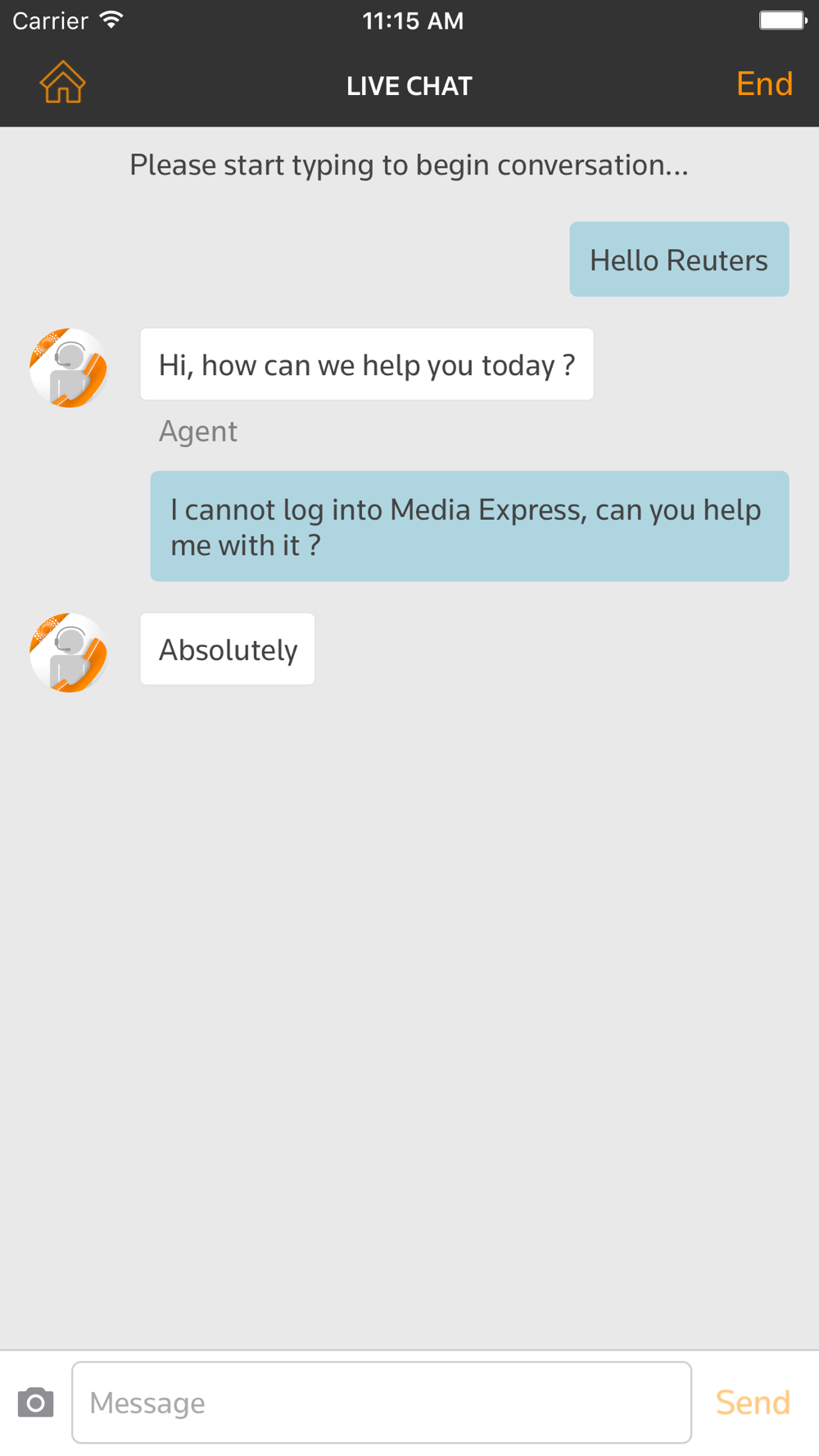Focus the Message text field
Screen dimensions: 819x1456
[x=382, y=1403]
